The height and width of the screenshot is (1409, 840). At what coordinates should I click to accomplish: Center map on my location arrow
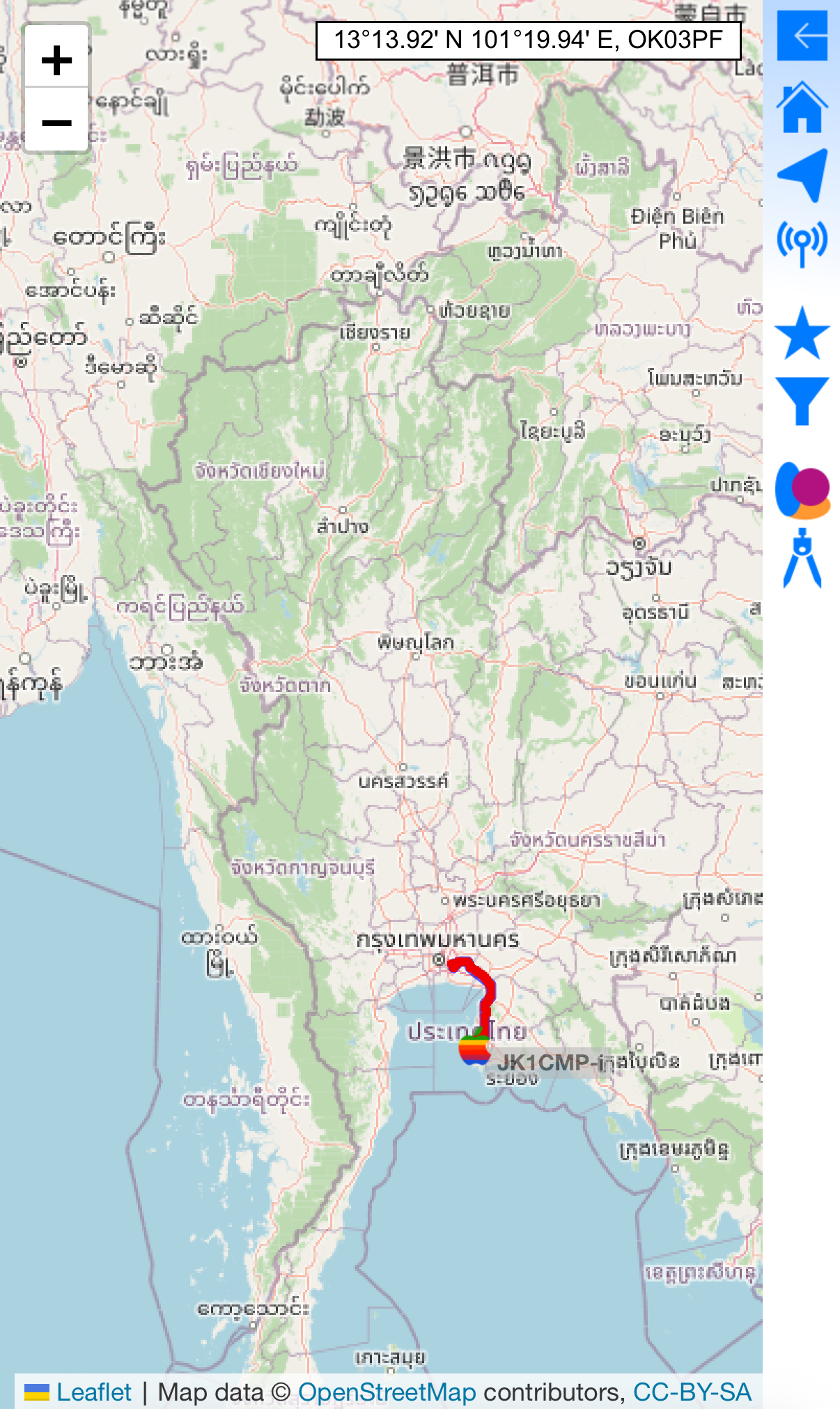coord(803,174)
